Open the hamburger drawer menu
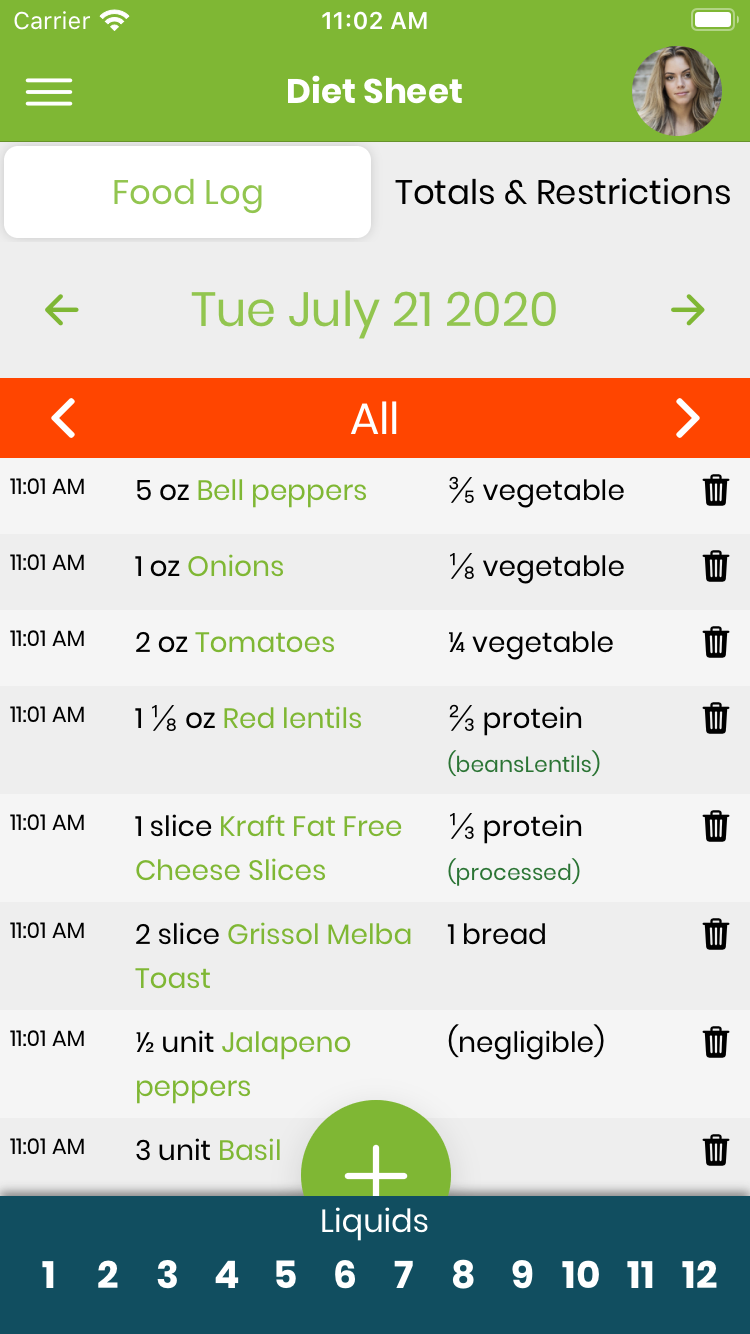 pos(49,92)
